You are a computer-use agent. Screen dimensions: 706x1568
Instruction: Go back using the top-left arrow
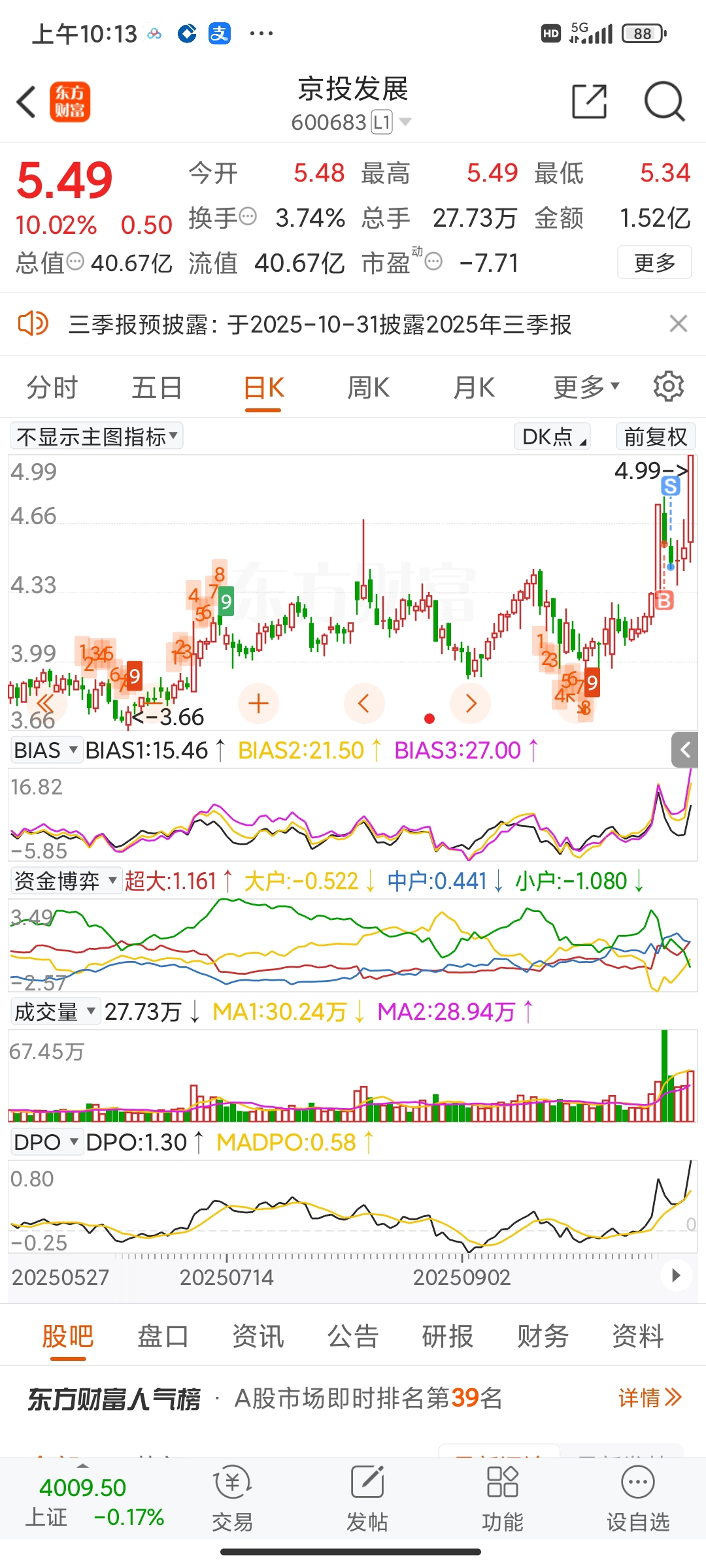click(x=26, y=102)
